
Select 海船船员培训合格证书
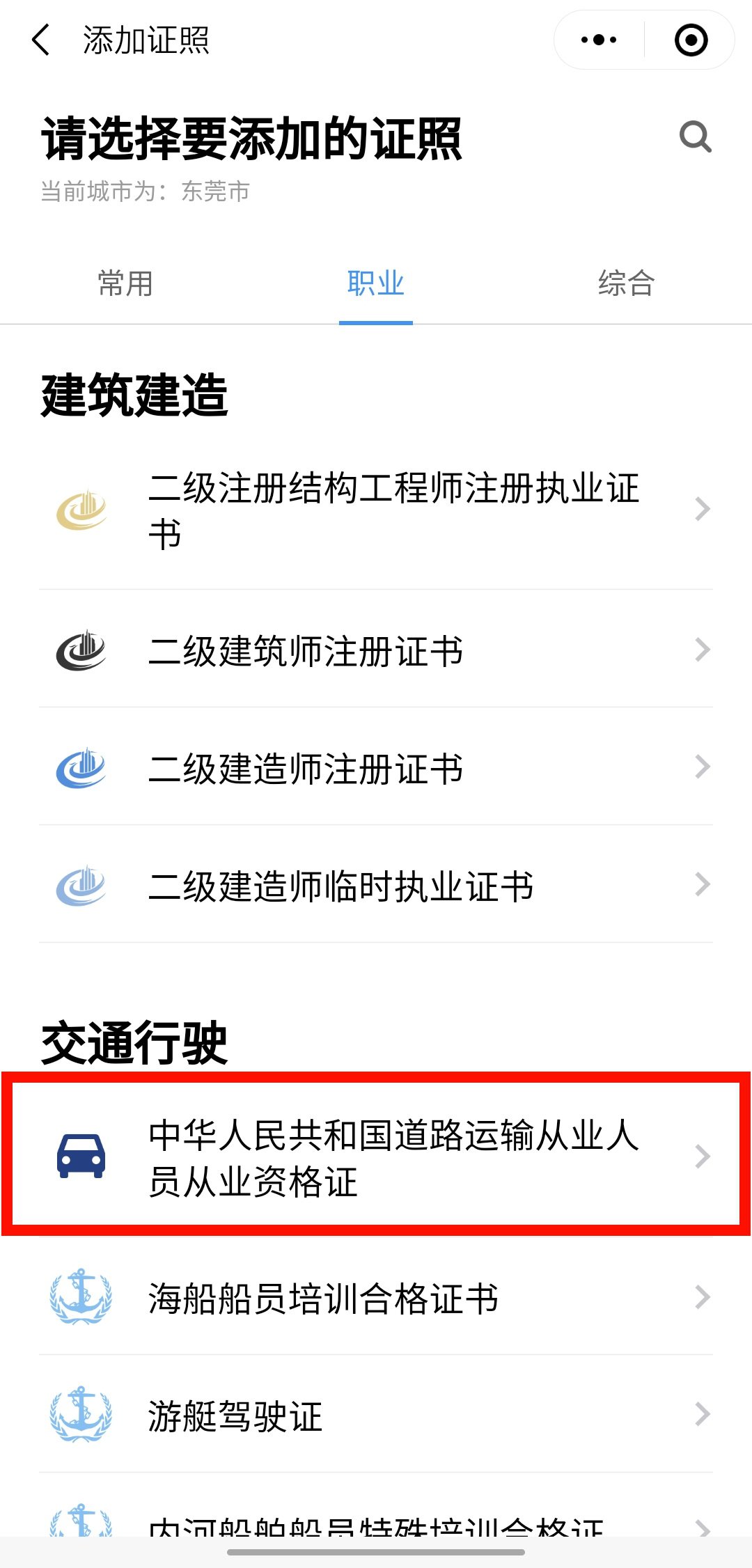click(376, 1299)
